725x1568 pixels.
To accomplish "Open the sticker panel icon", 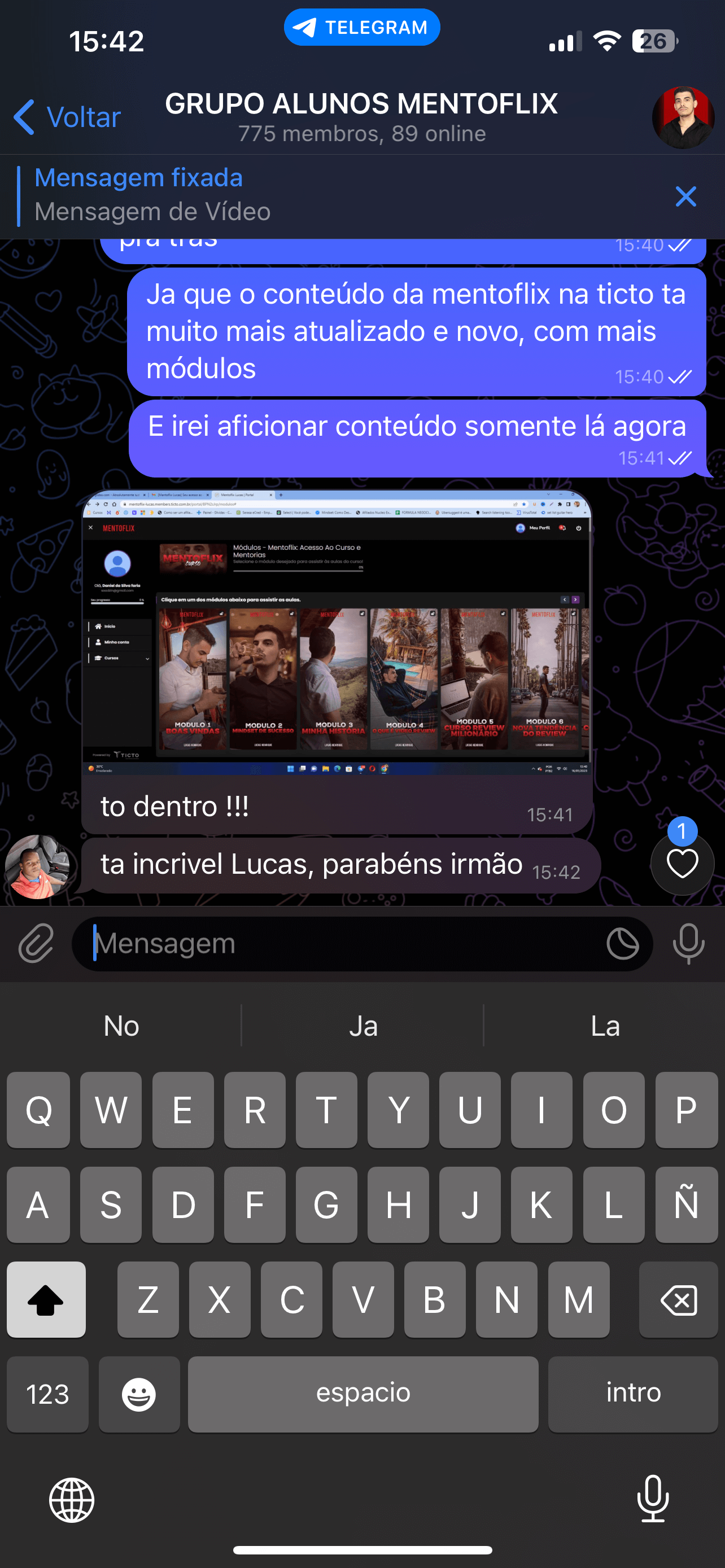I will (x=622, y=944).
